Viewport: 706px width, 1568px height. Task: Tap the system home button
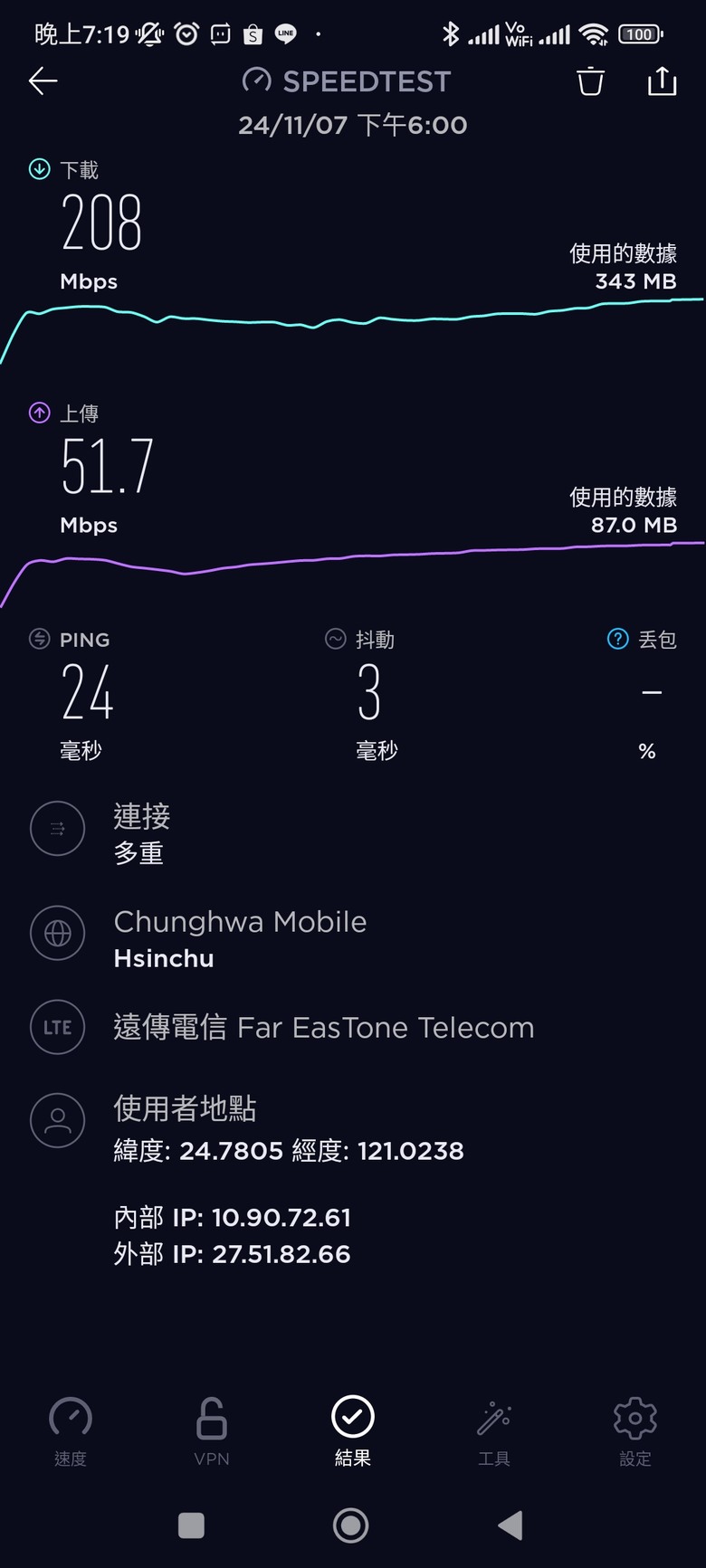[351, 1525]
